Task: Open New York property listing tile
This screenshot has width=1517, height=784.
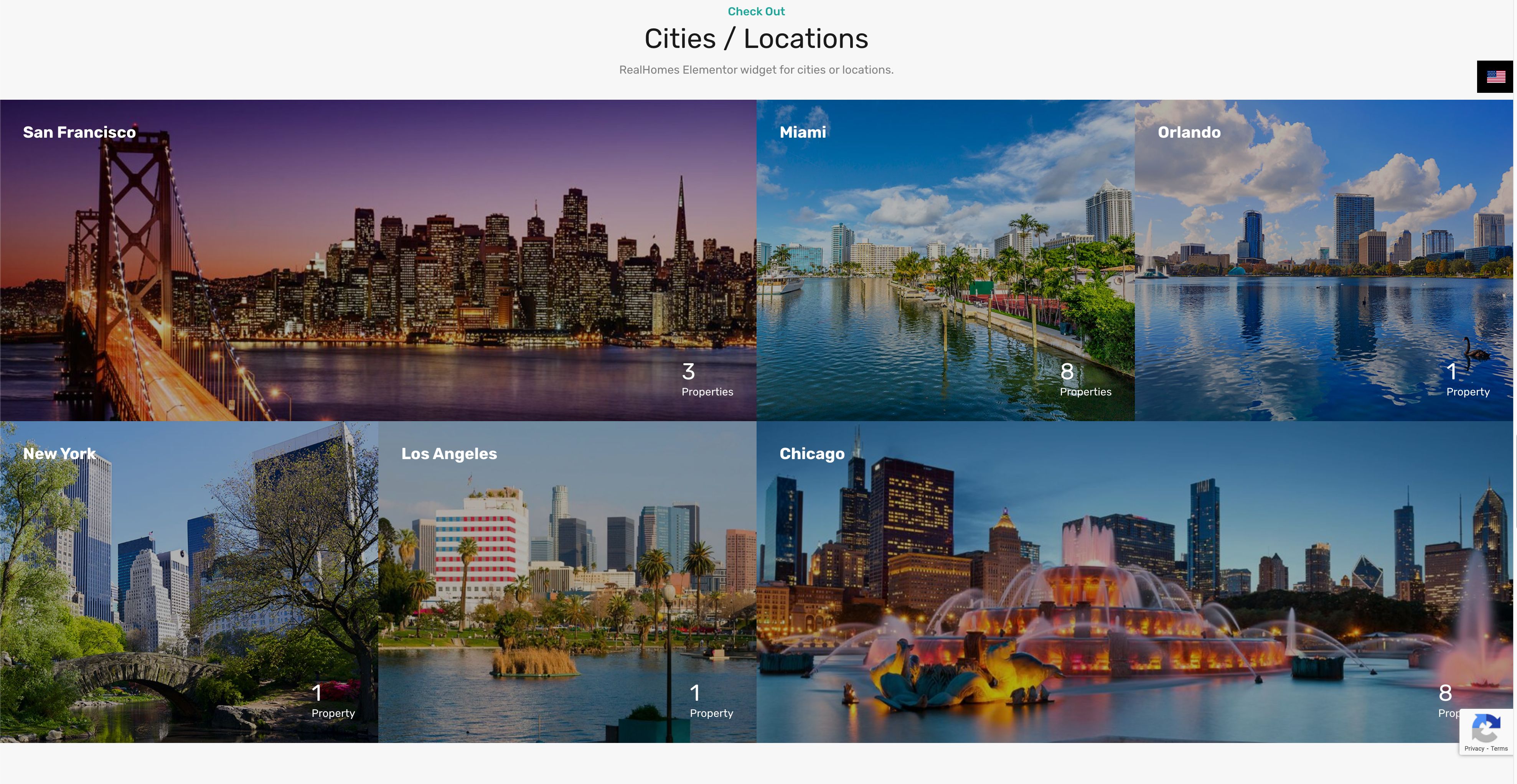Action: [189, 581]
